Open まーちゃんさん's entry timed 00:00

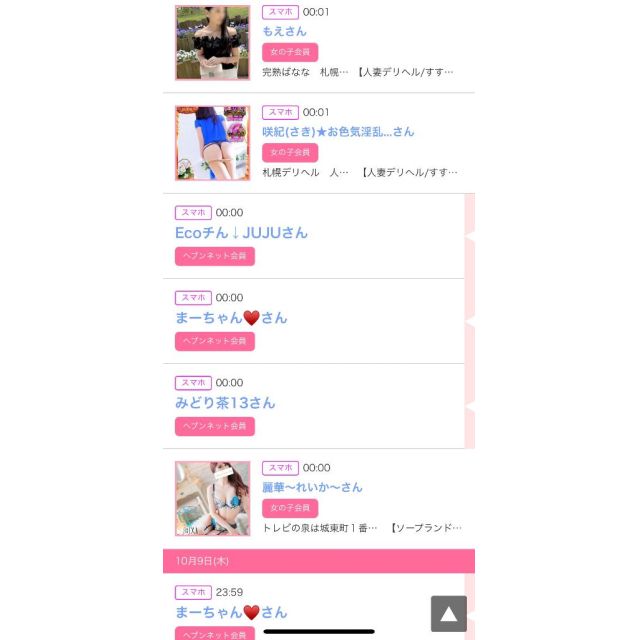pyautogui.click(x=231, y=318)
